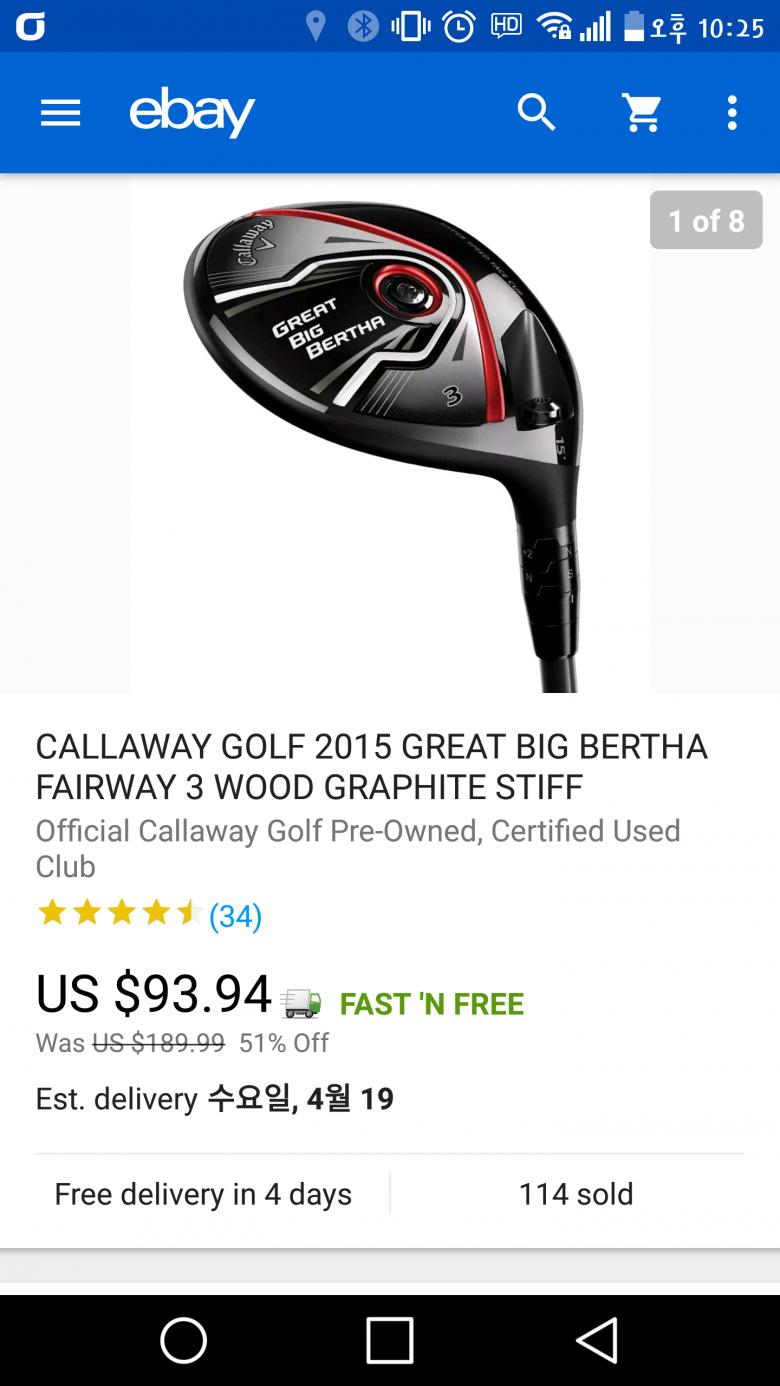This screenshot has height=1386, width=780.
Task: Open the search magnifier
Action: click(x=536, y=113)
